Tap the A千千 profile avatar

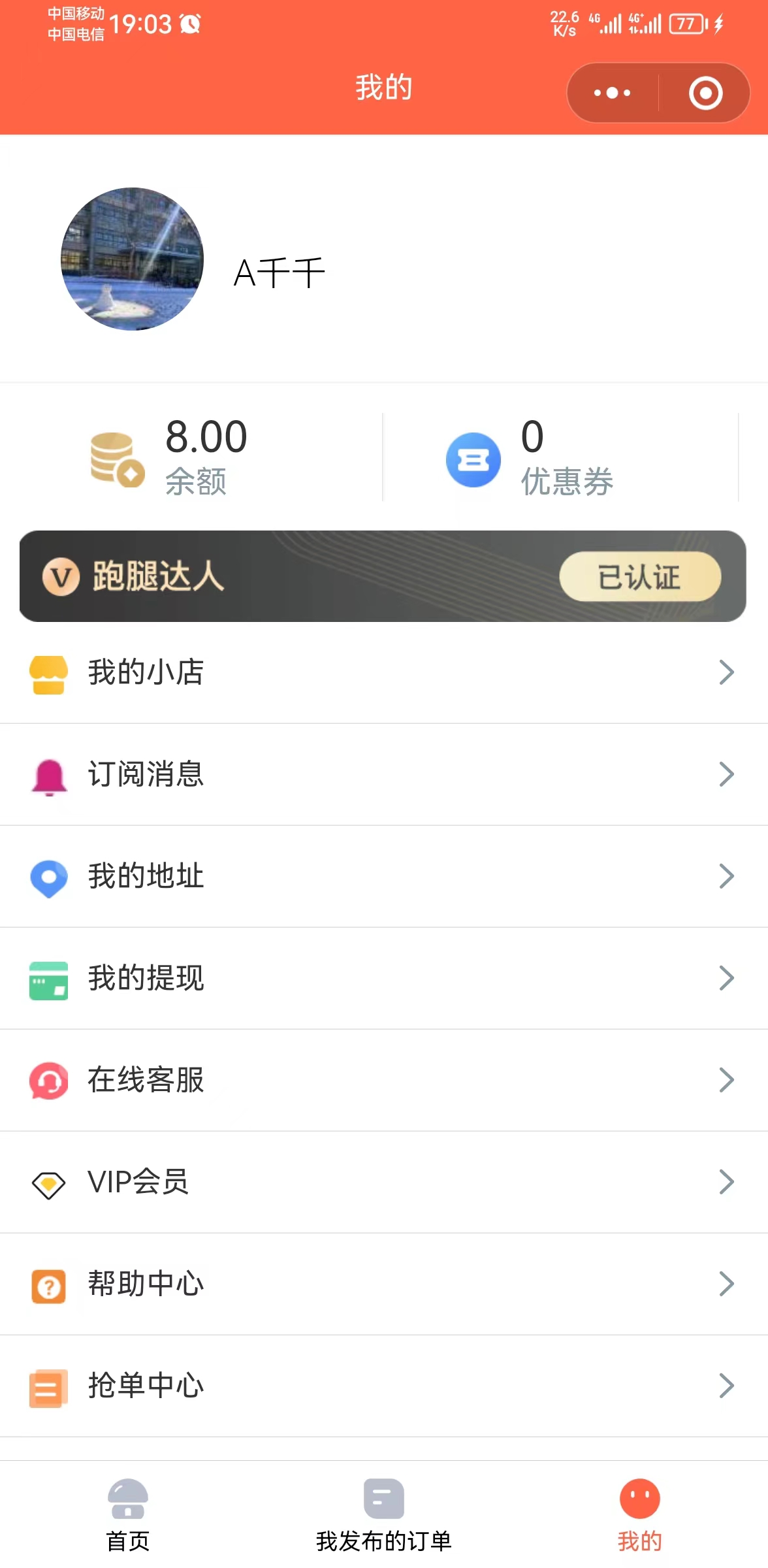(132, 259)
